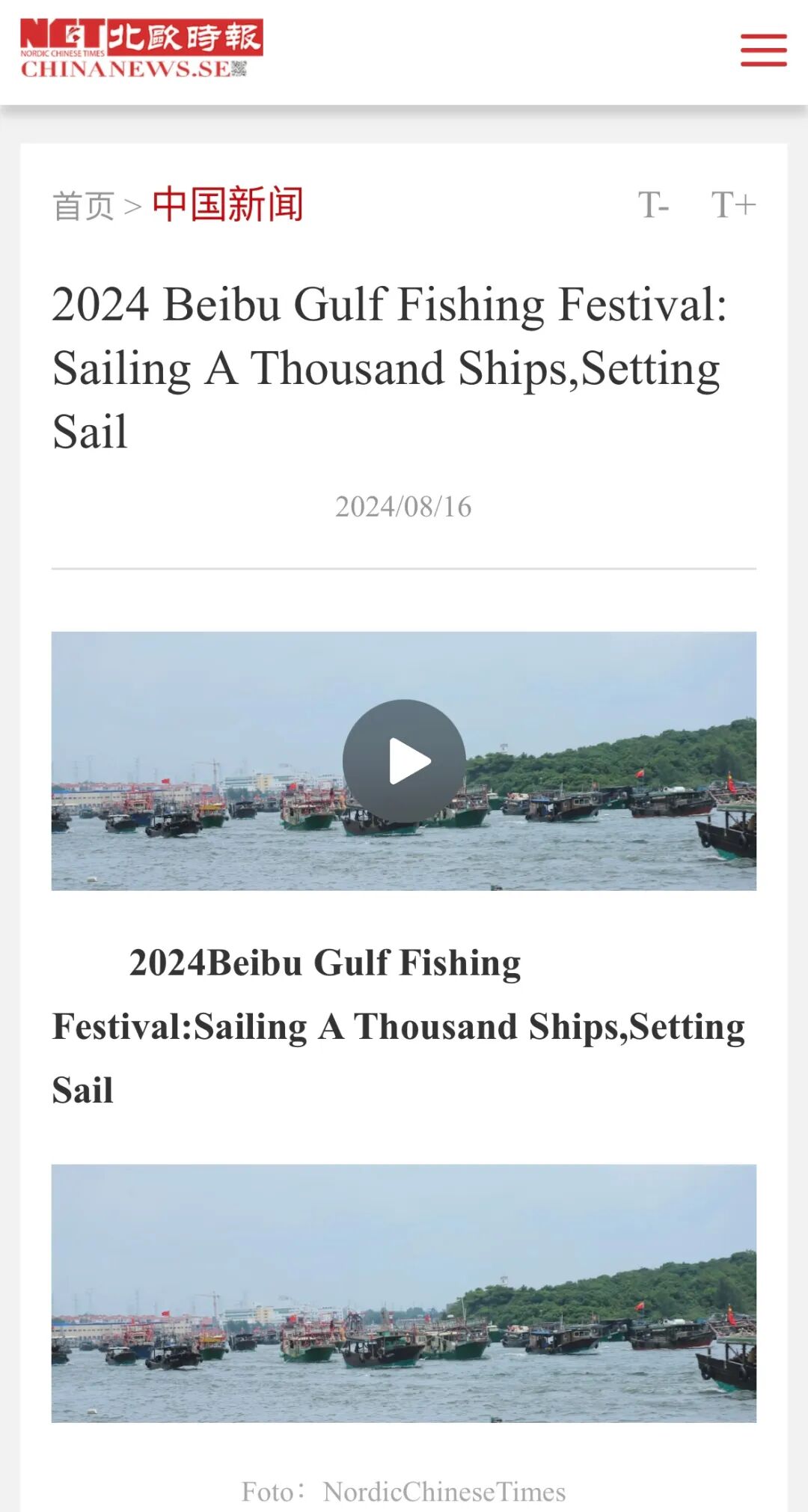Decrease text size with T-
Image resolution: width=808 pixels, height=1512 pixels.
click(x=653, y=205)
